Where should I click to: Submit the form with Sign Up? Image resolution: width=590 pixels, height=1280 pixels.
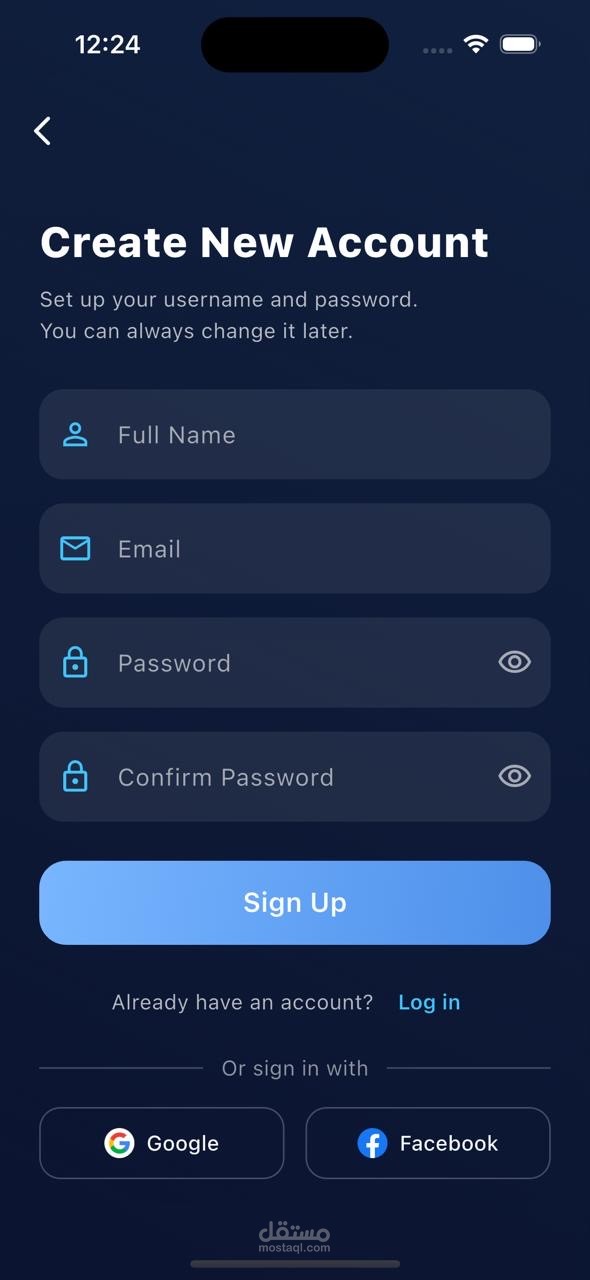[x=295, y=903]
